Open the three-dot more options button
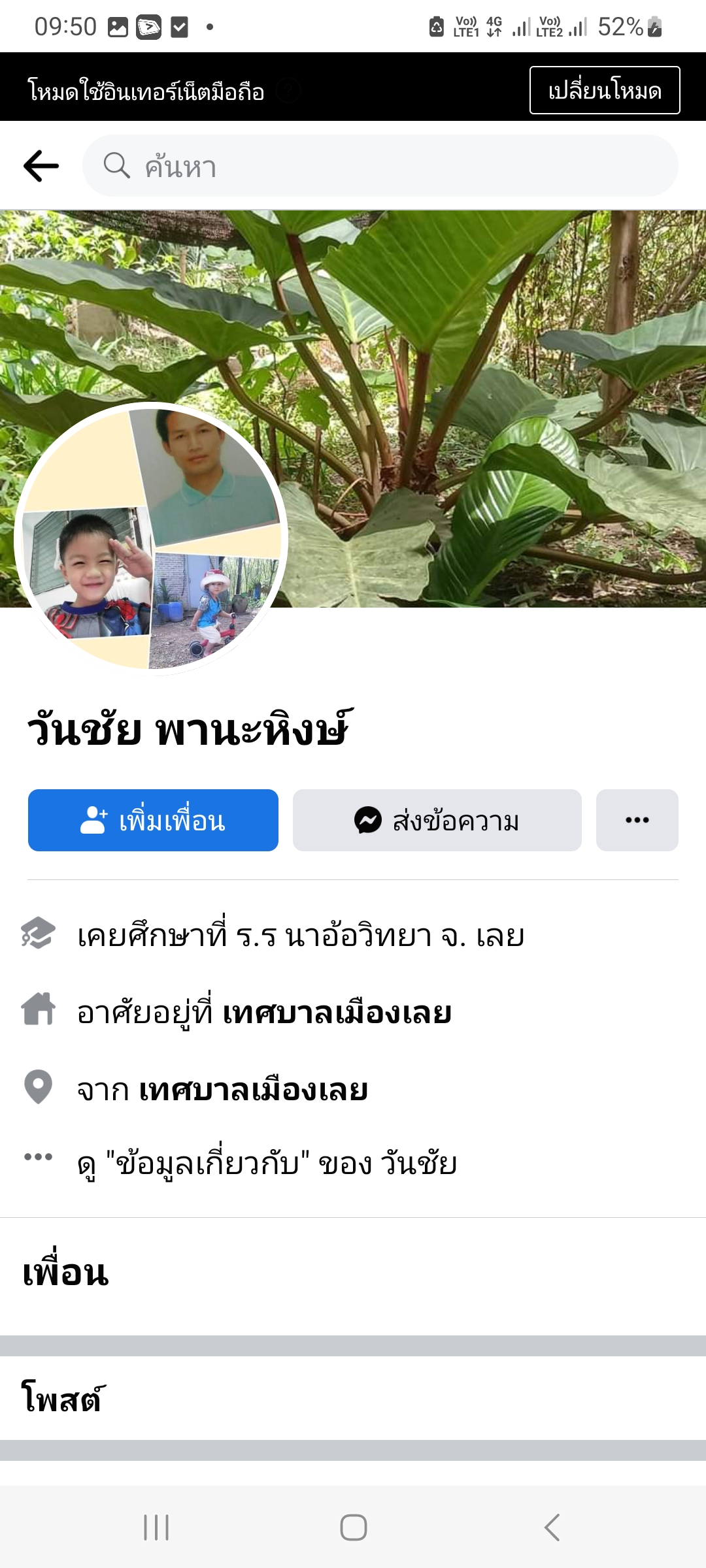Screen dimensions: 706x1568 [x=637, y=820]
